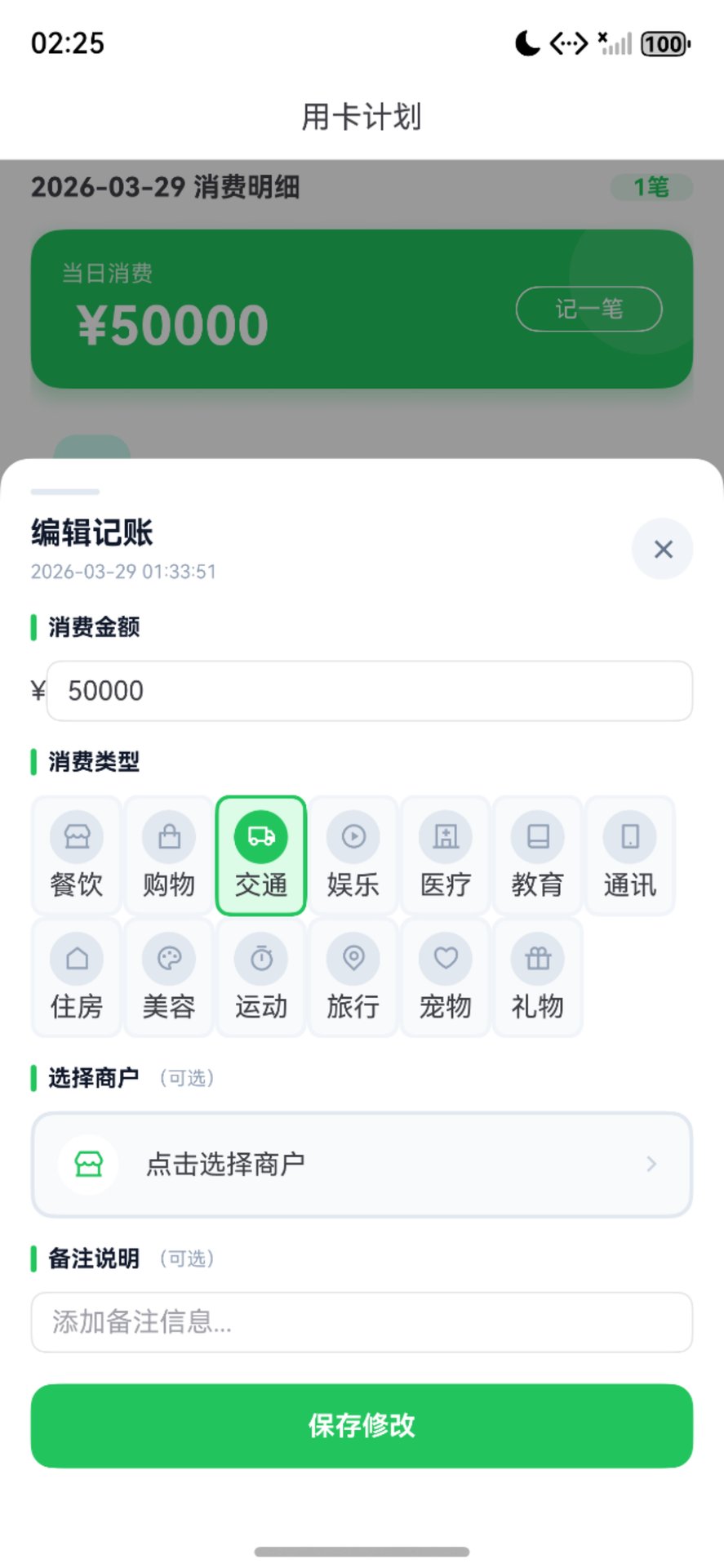This screenshot has height=1568, width=724.
Task: Set category to 宠物
Action: coord(446,977)
